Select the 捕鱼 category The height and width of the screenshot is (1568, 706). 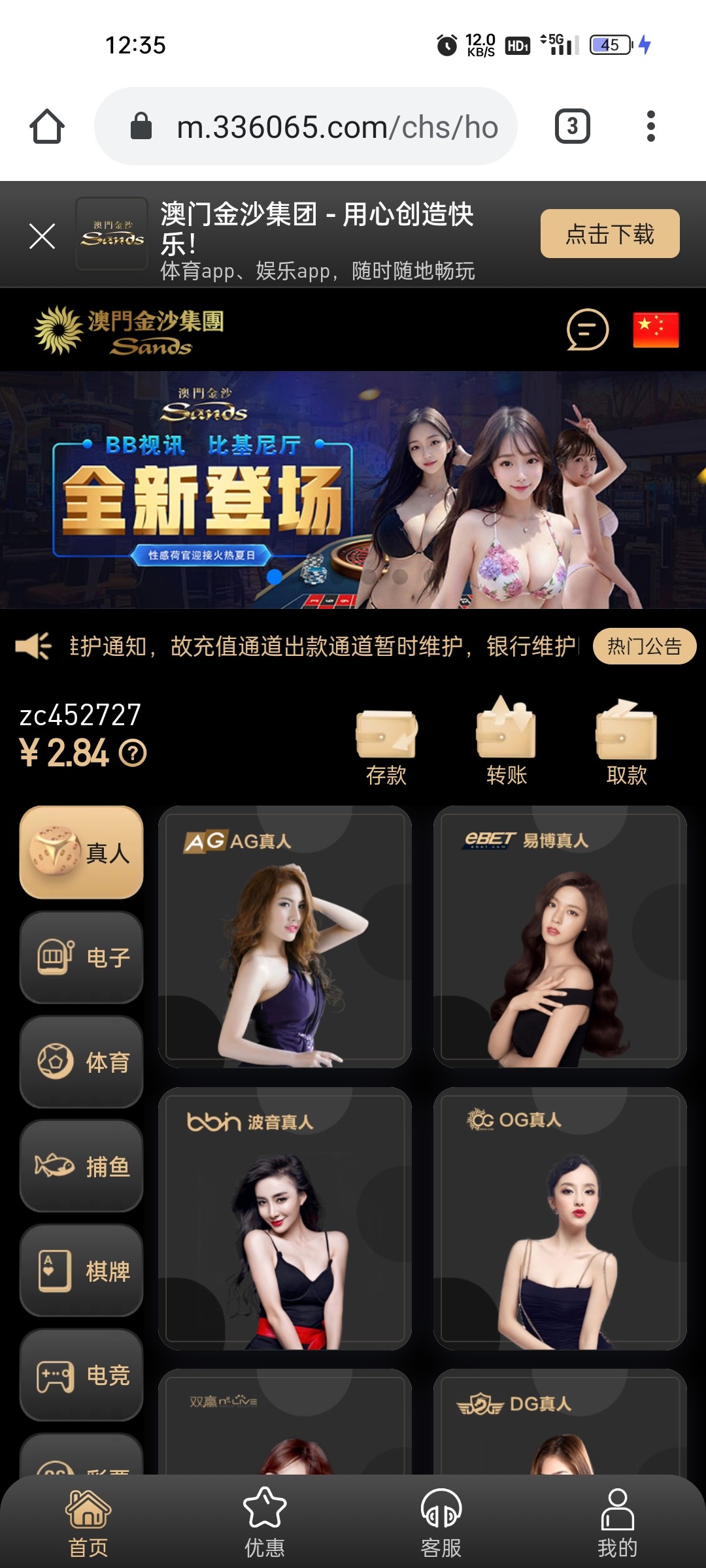(x=82, y=1166)
